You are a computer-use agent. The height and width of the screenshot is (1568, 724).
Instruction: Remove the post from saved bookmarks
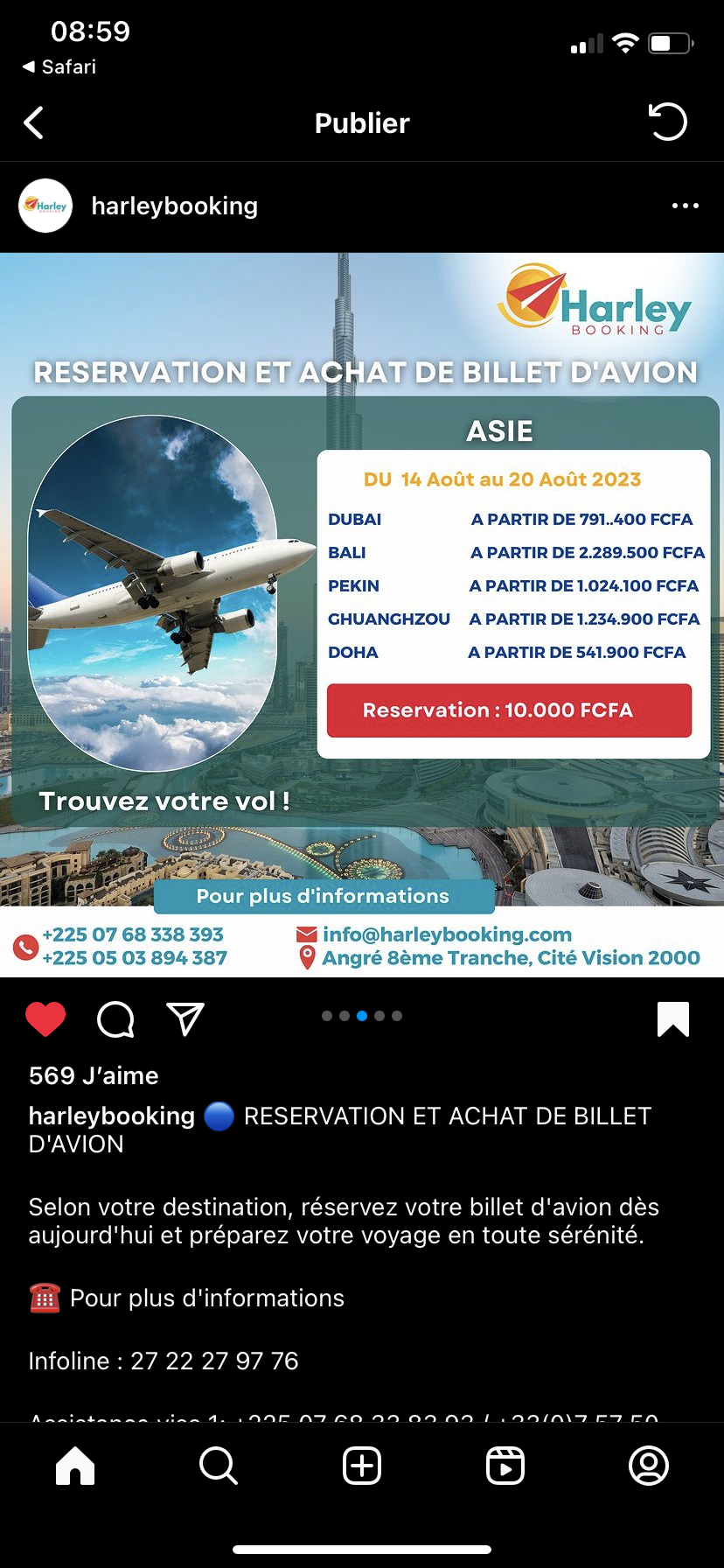coord(673,1019)
